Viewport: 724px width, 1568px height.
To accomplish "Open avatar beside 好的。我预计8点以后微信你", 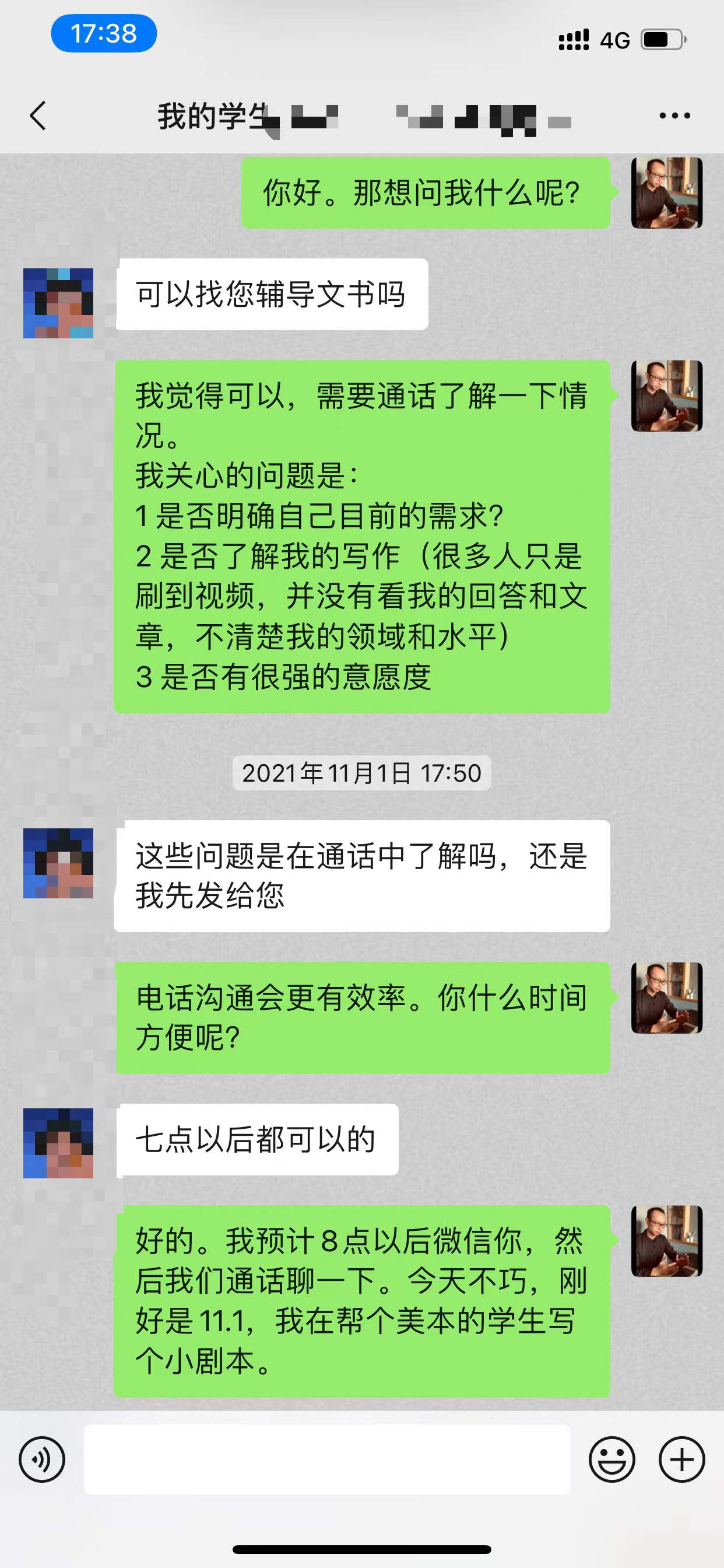I will pyautogui.click(x=667, y=1241).
